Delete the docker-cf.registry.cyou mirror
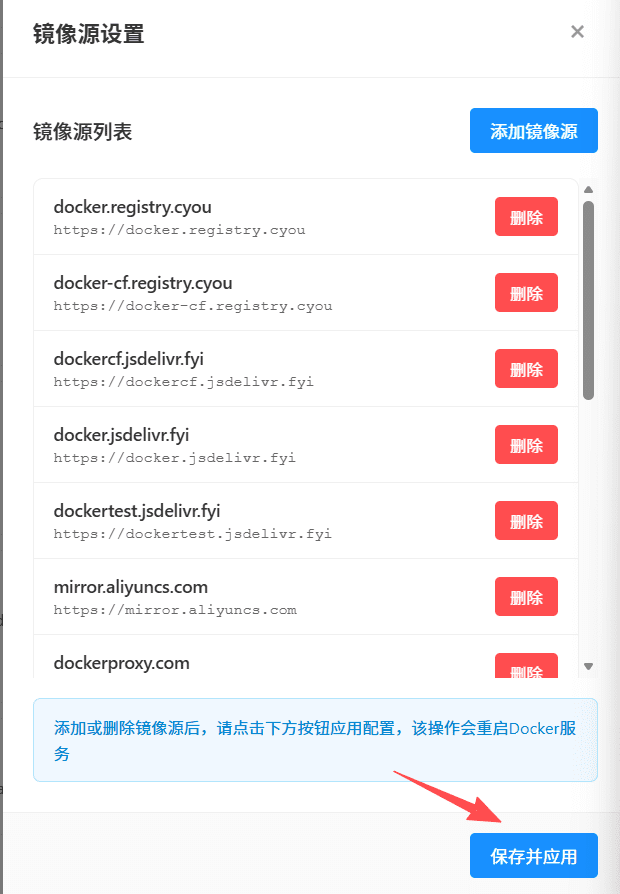Viewport: 620px width, 894px height. click(526, 293)
